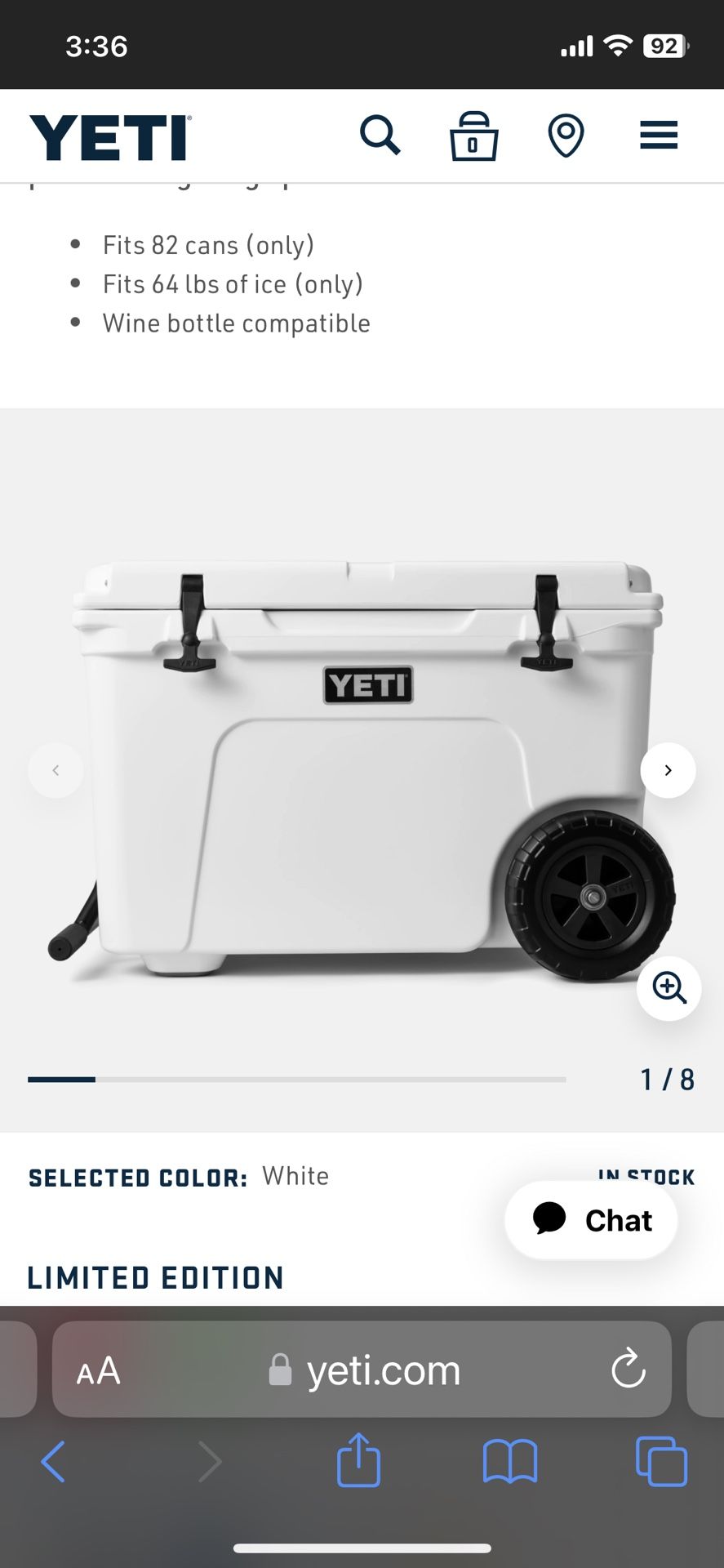The height and width of the screenshot is (1568, 724).
Task: Start a Chat with support
Action: coord(592,1220)
